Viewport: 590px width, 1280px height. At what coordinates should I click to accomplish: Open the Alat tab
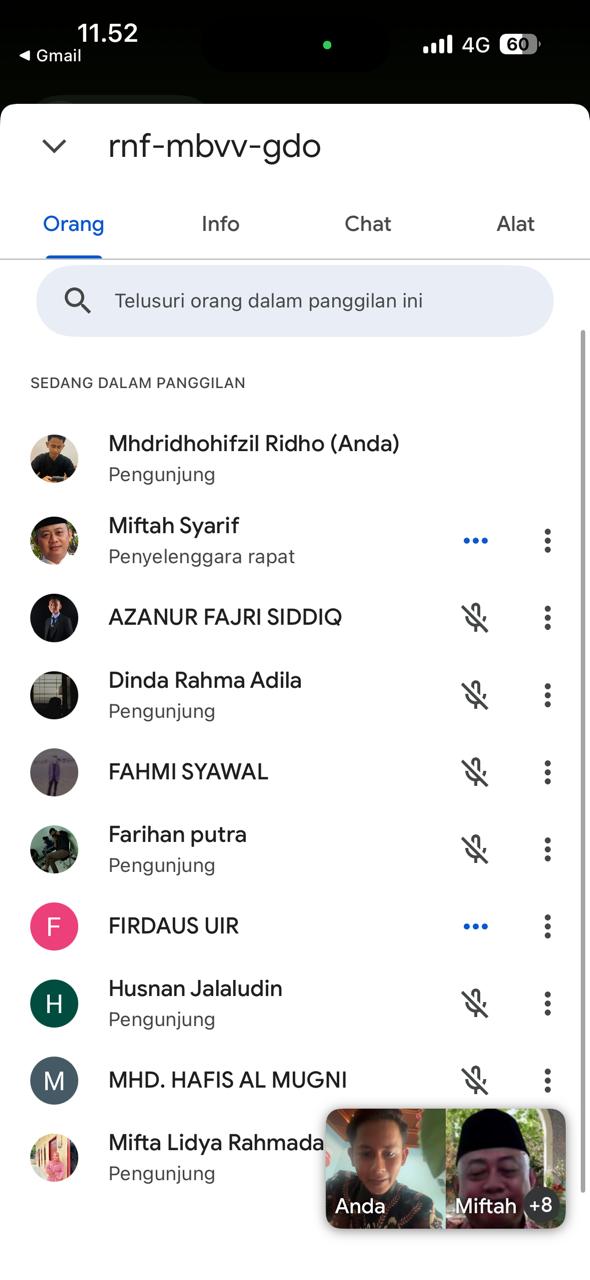coord(516,224)
